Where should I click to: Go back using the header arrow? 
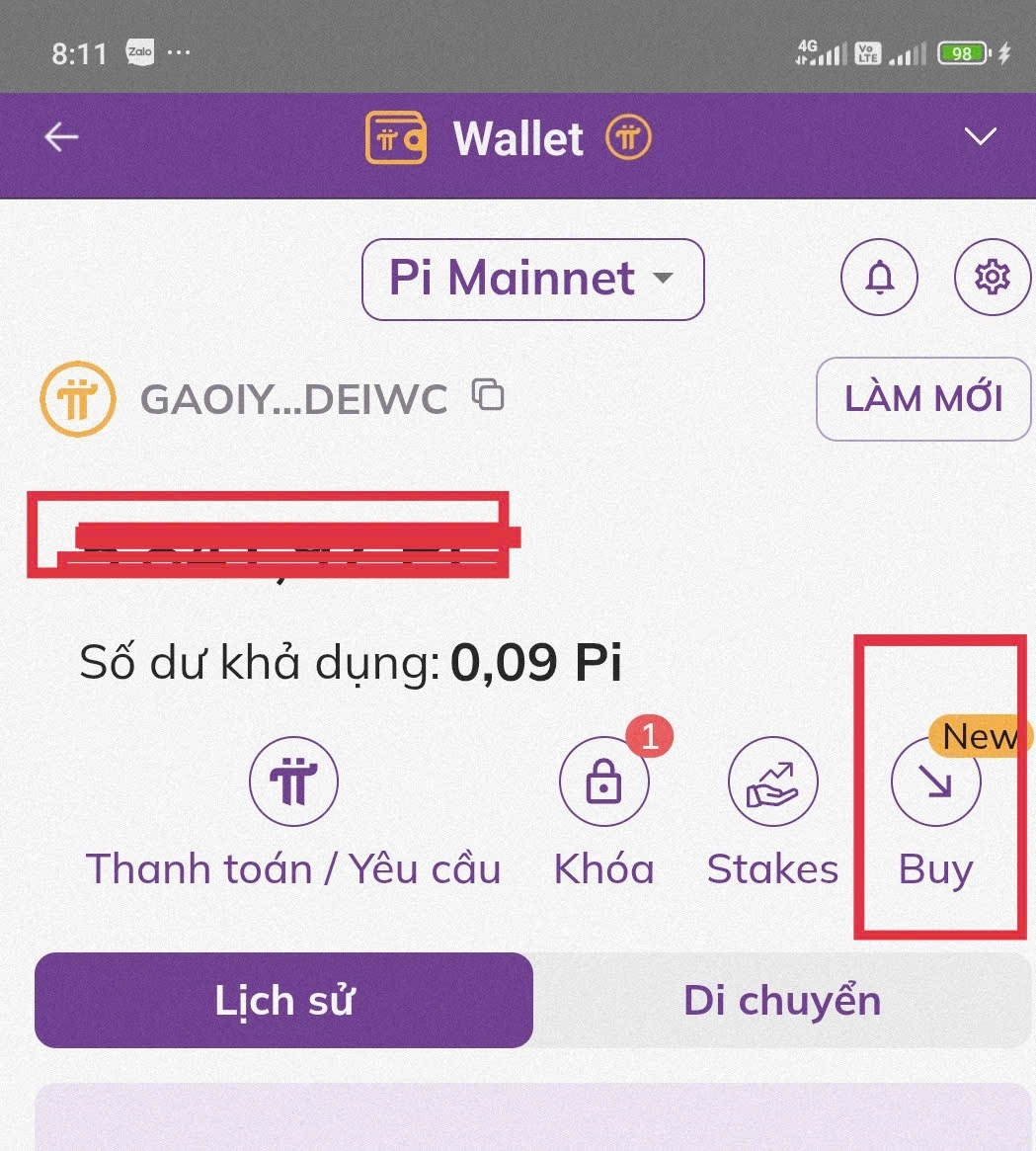[x=61, y=137]
